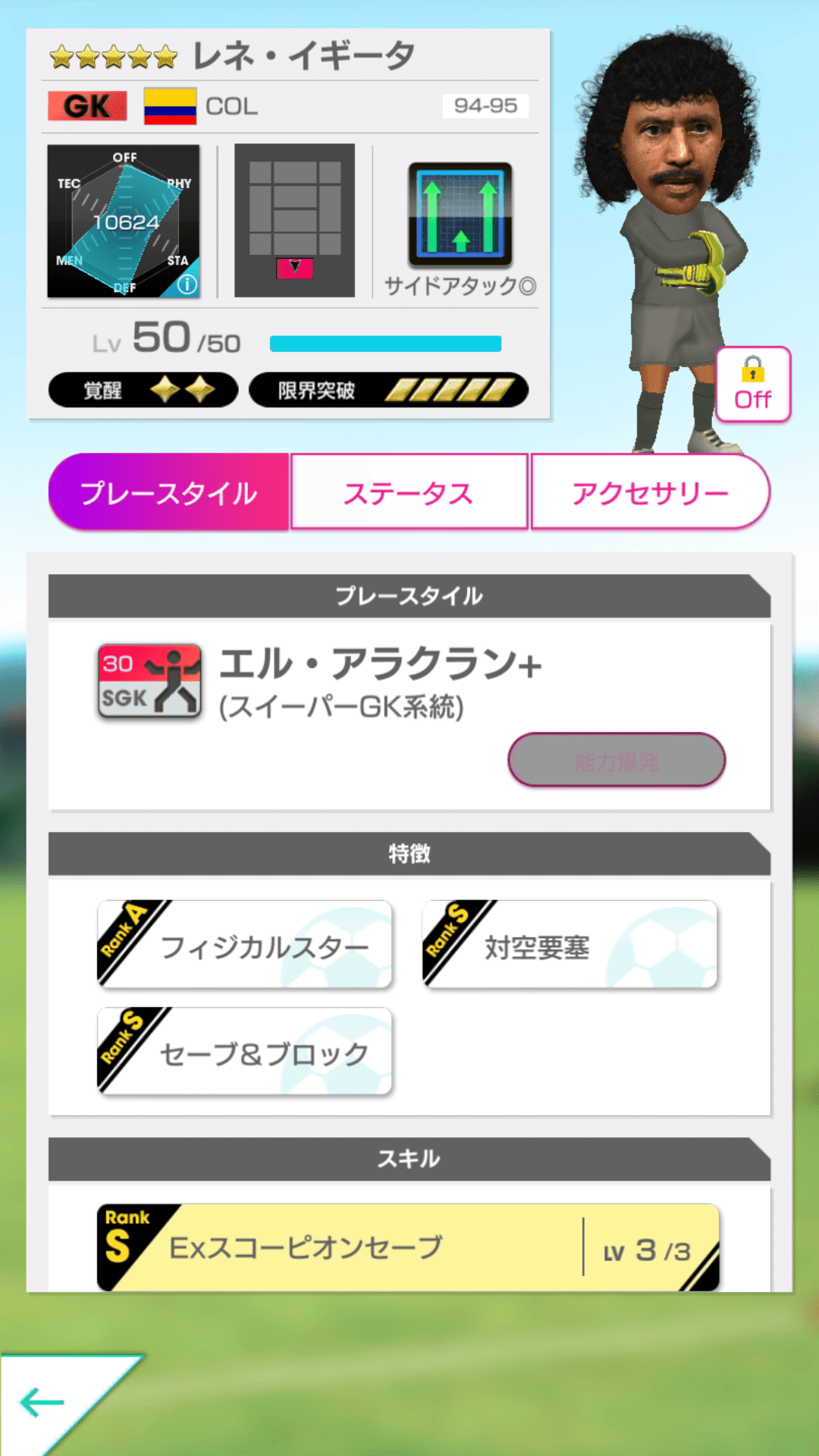Click the SGK playstyle icon

[x=149, y=680]
